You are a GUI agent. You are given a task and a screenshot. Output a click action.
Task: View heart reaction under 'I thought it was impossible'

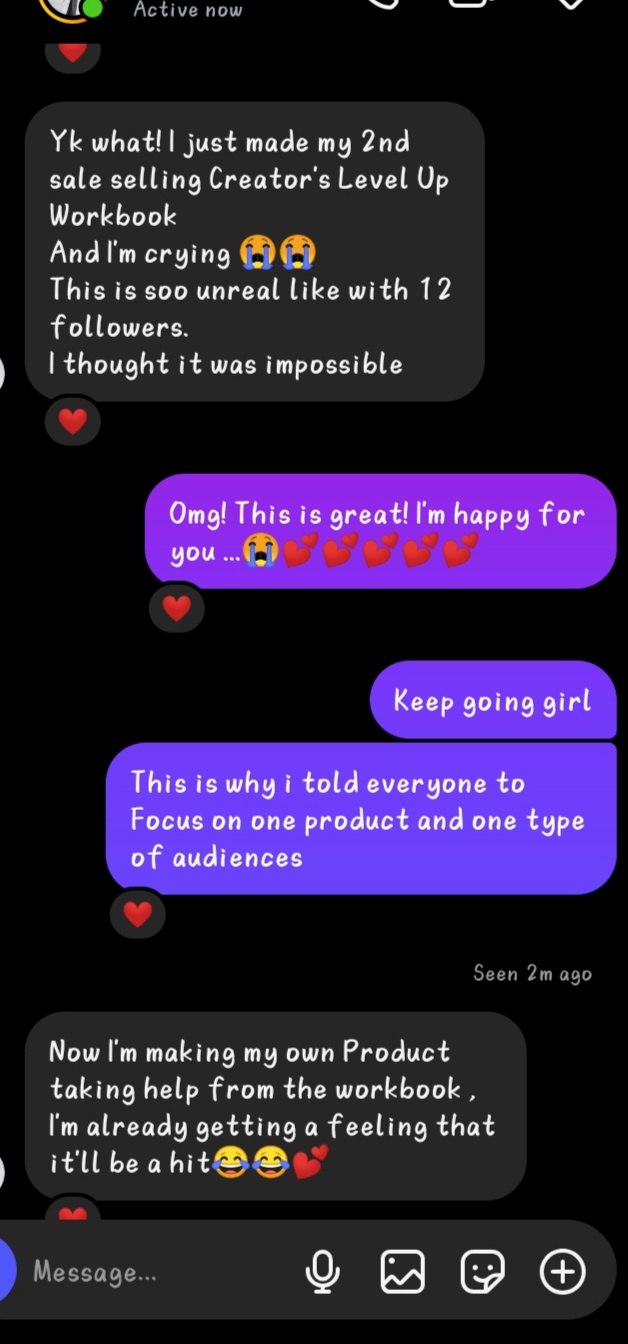tap(73, 422)
